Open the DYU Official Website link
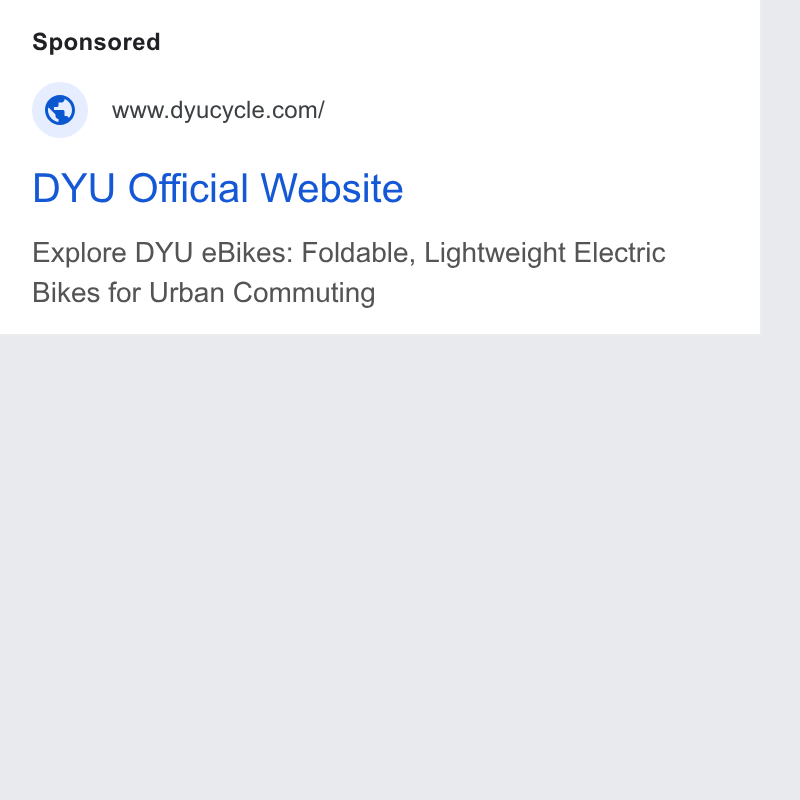 218,188
